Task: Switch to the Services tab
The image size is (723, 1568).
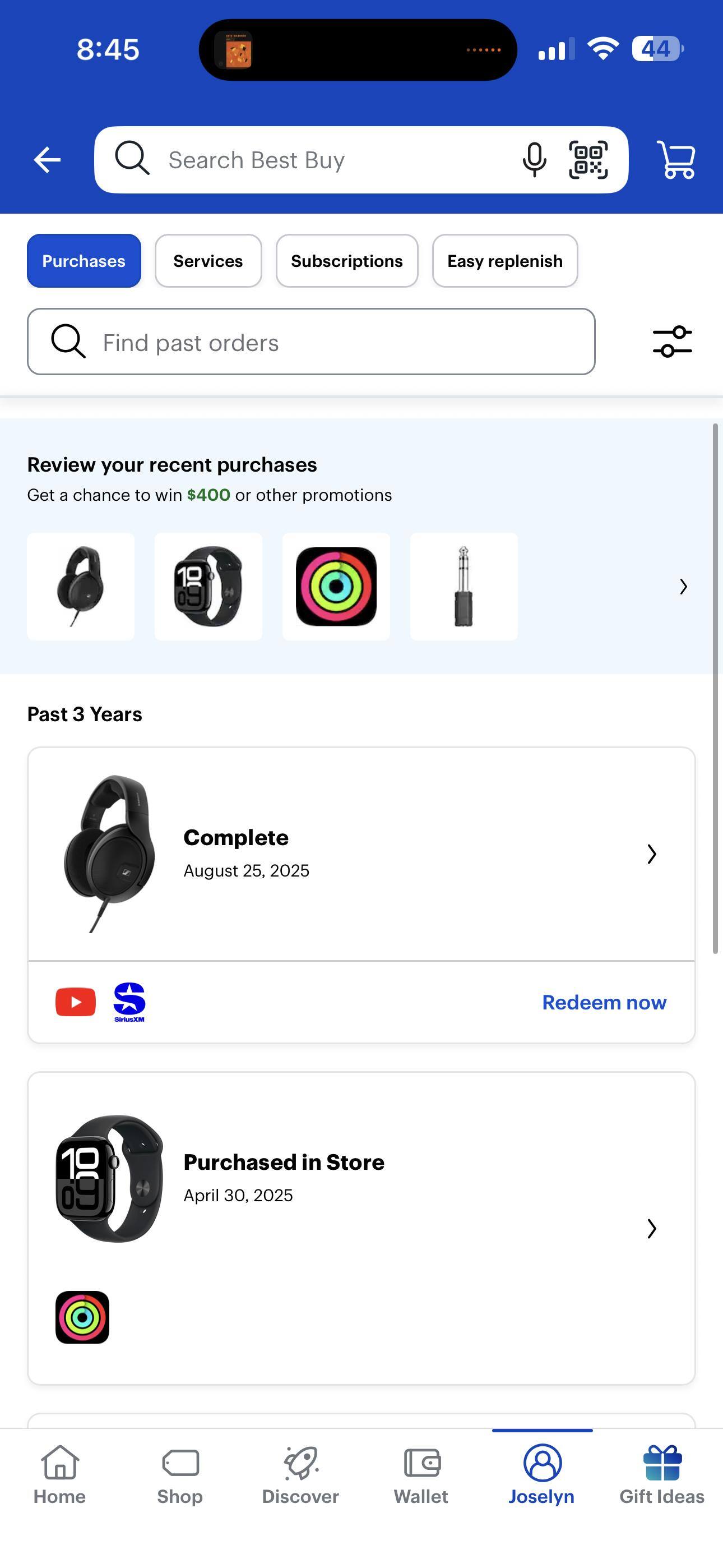Action: pos(207,261)
